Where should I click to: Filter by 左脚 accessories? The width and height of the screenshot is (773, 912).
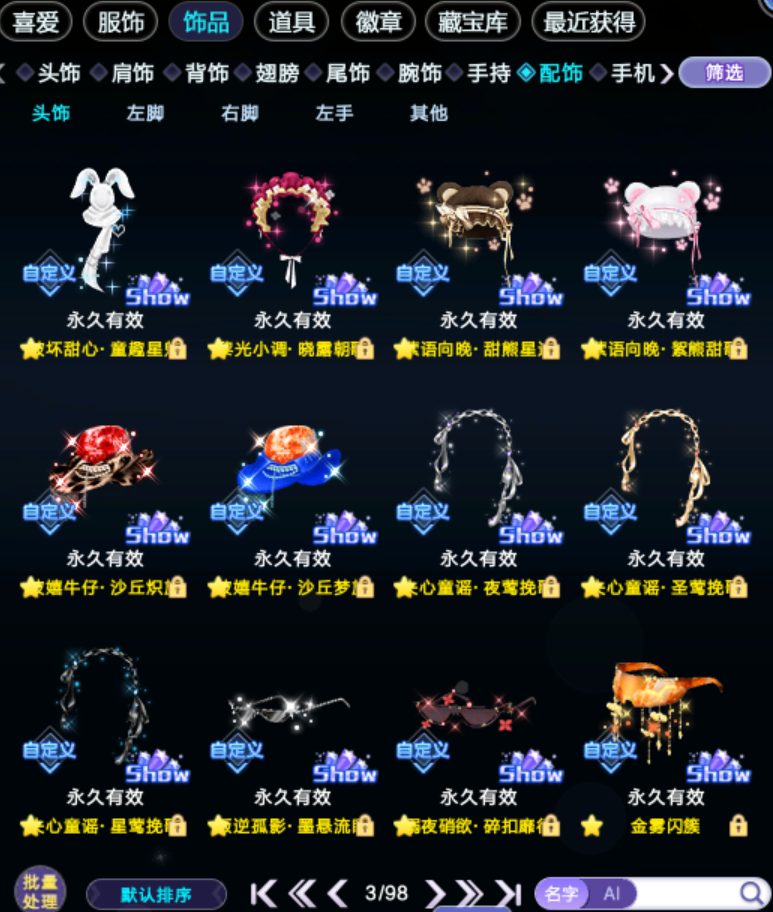[145, 113]
